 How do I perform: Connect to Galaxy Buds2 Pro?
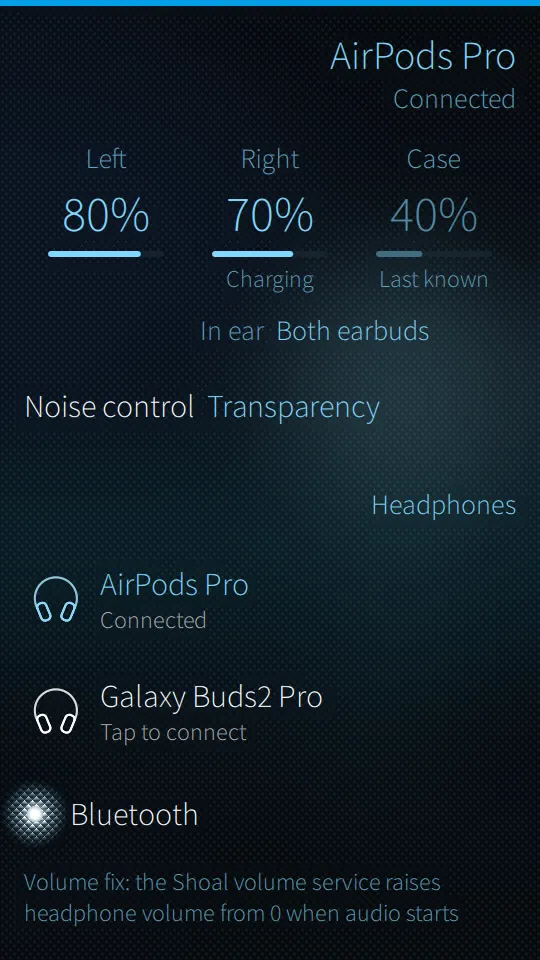tap(270, 711)
